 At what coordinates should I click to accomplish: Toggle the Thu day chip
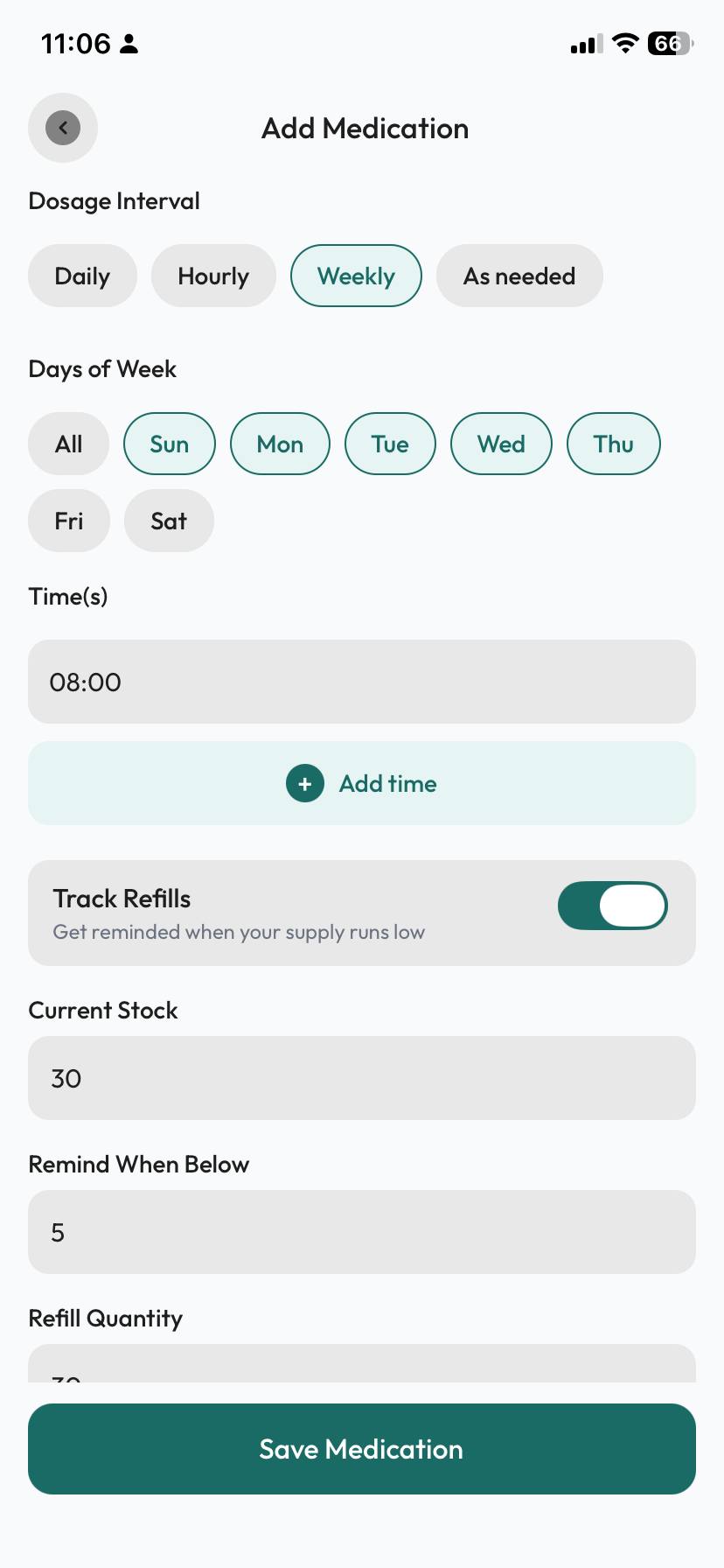[x=613, y=444]
